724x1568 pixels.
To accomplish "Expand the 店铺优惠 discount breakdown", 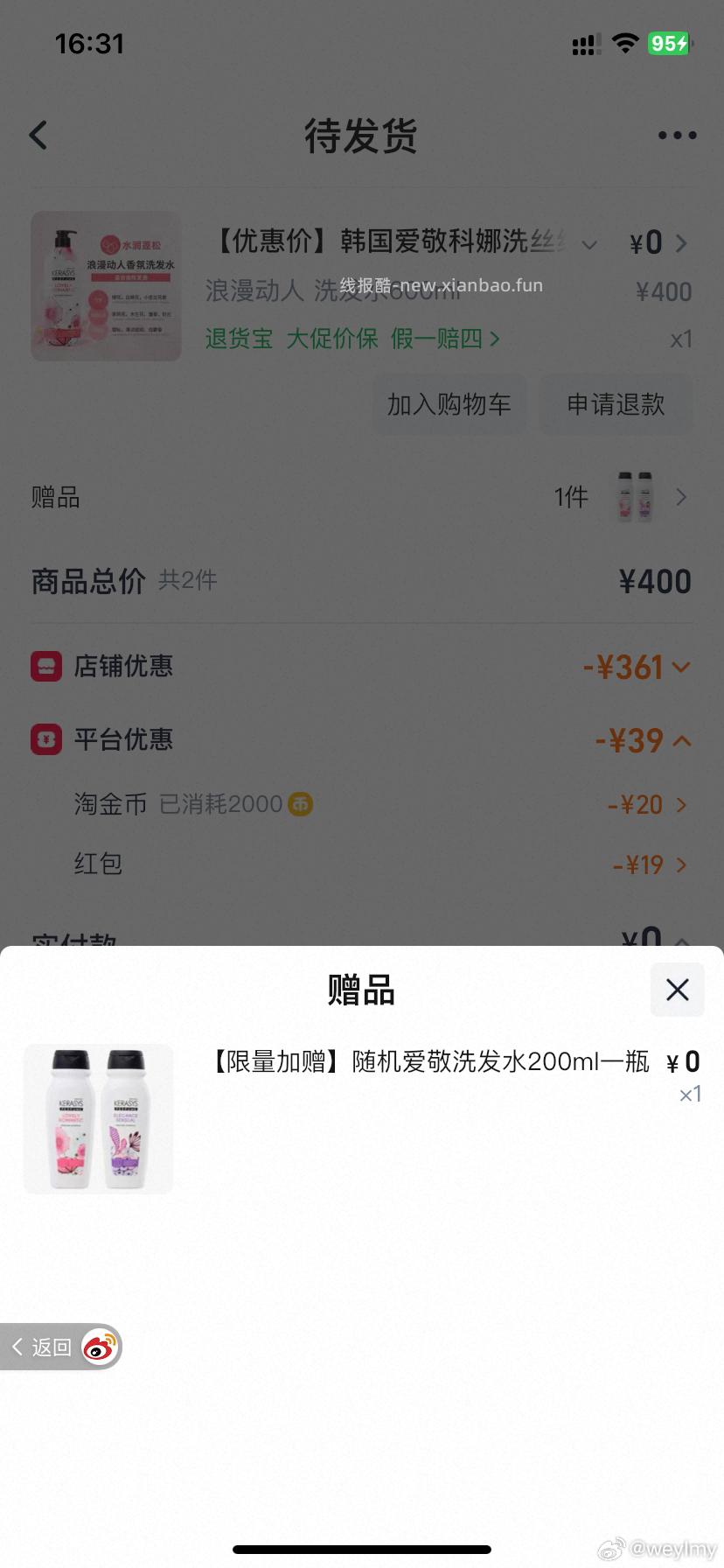I will tap(681, 667).
